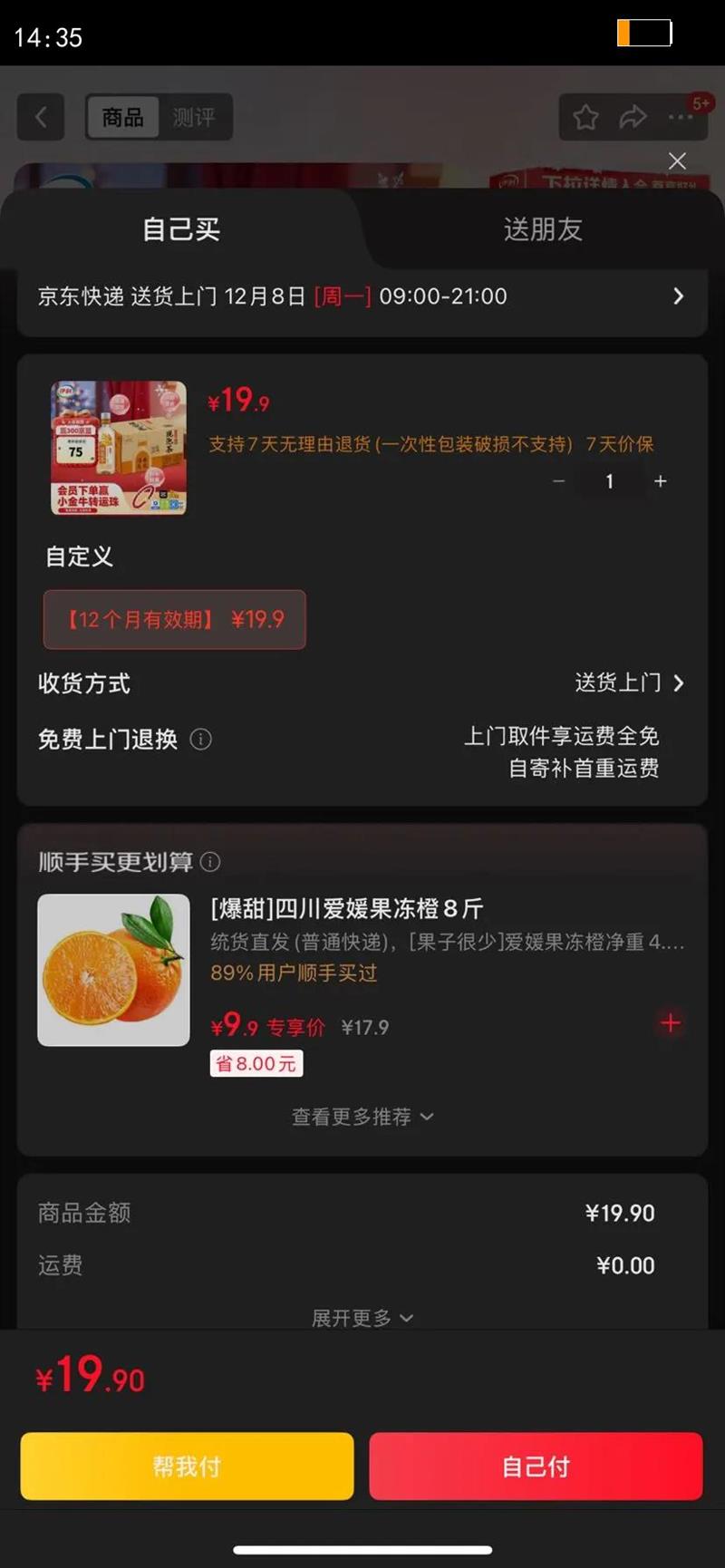Increase quantity with the plus stepper
This screenshot has width=725, height=1568.
click(661, 481)
